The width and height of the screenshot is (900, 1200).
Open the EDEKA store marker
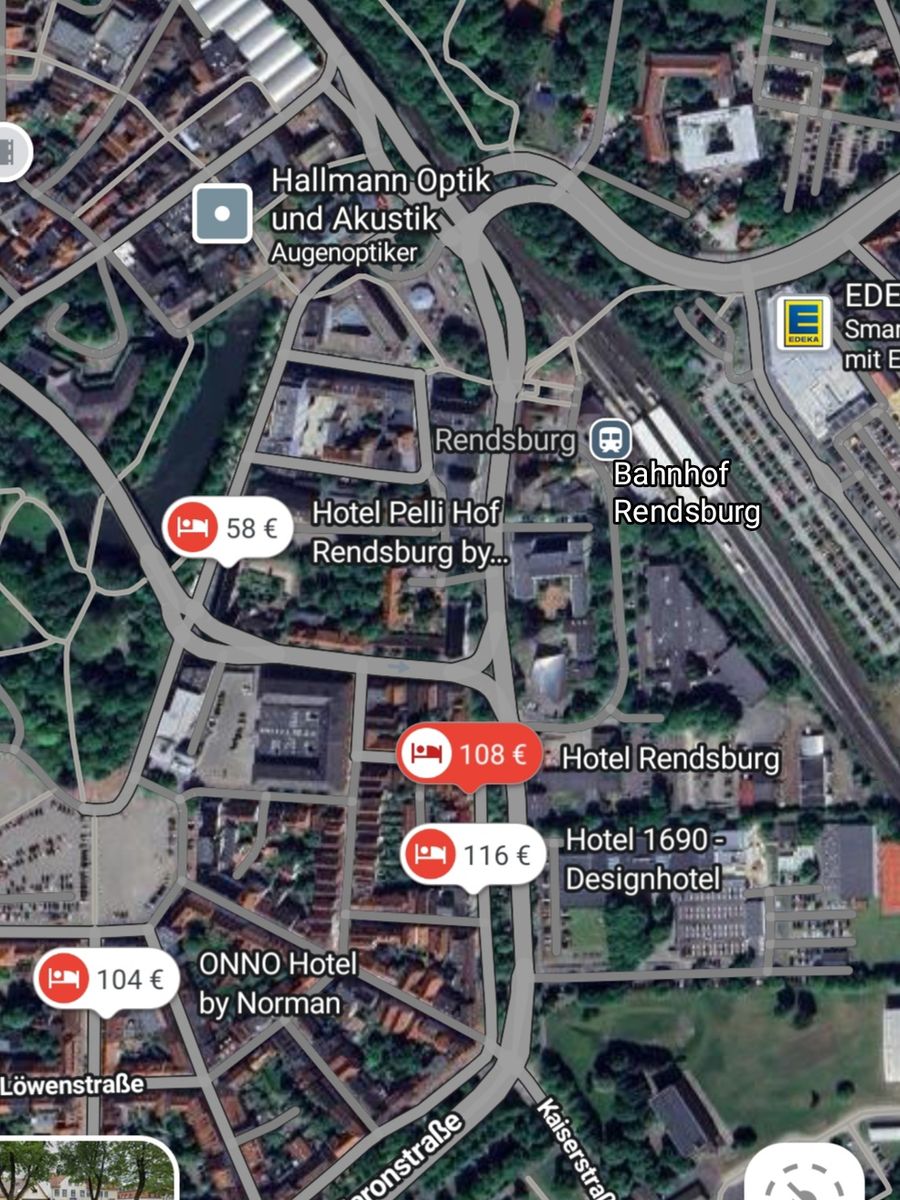(805, 321)
